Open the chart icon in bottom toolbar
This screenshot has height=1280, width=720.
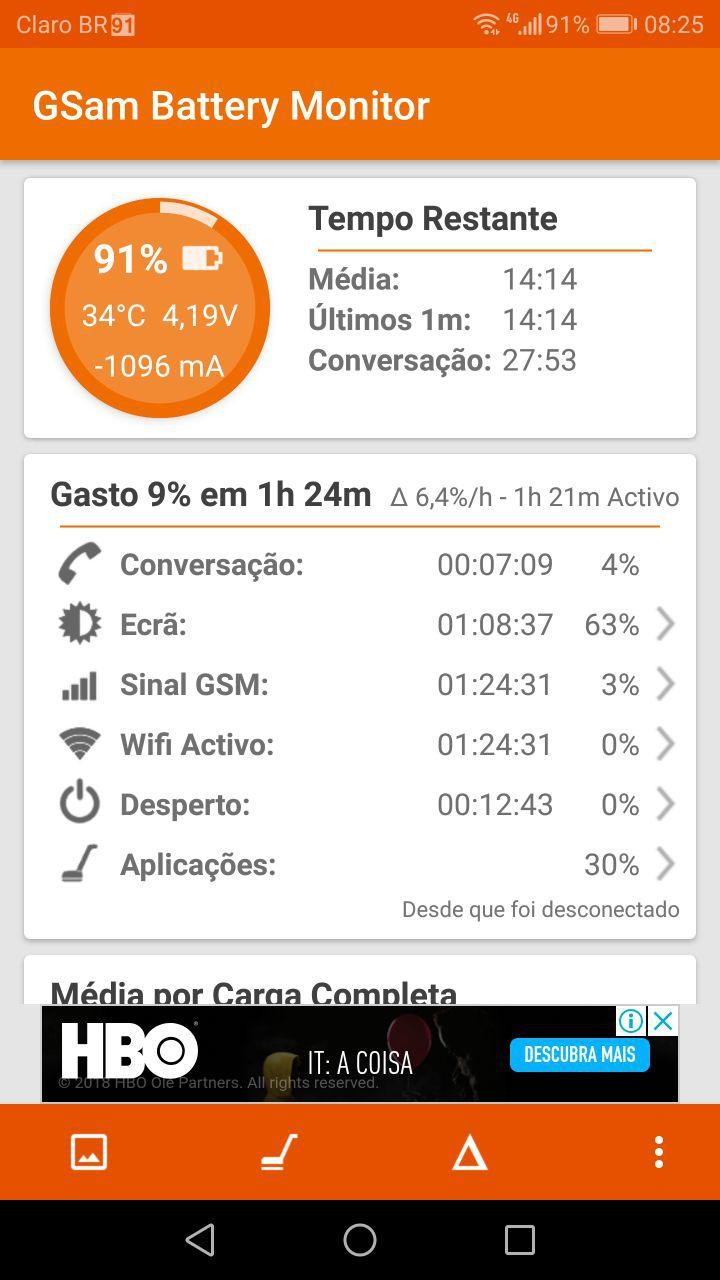(x=89, y=1152)
